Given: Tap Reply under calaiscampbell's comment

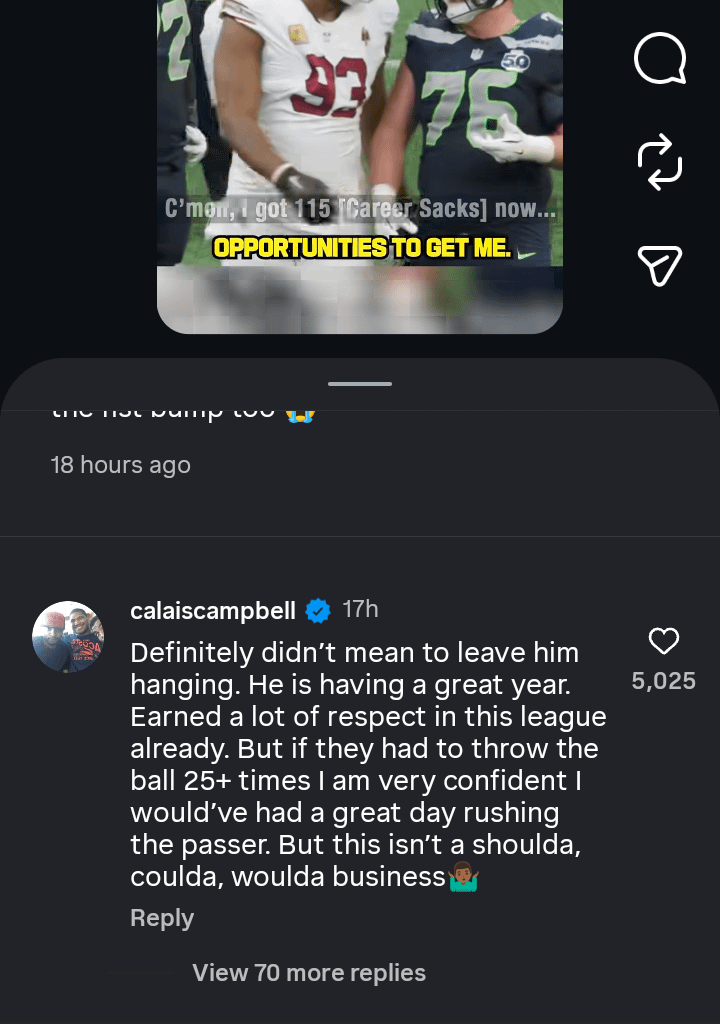Looking at the screenshot, I should pyautogui.click(x=161, y=917).
